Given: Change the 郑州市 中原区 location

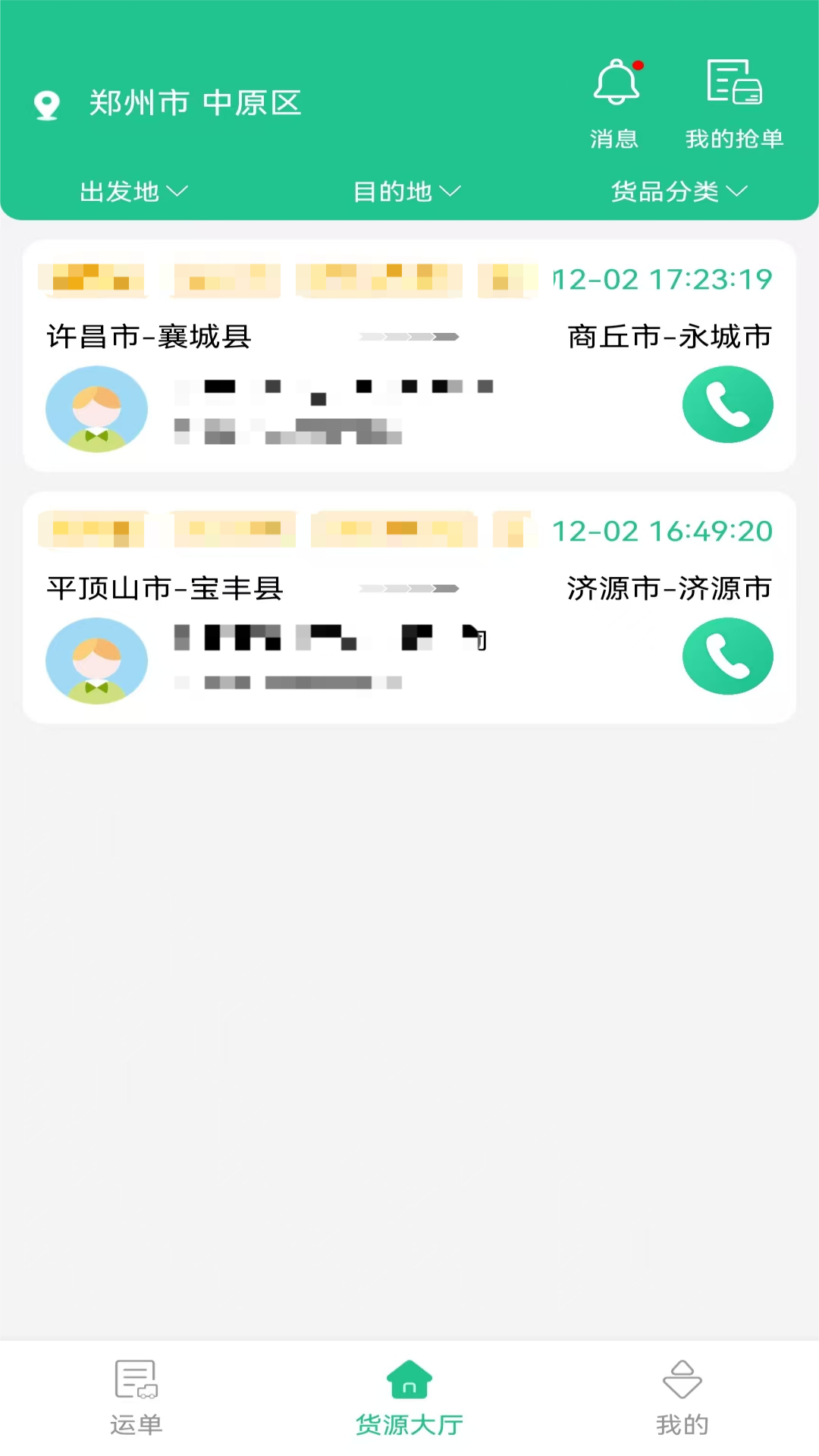Looking at the screenshot, I should [194, 103].
